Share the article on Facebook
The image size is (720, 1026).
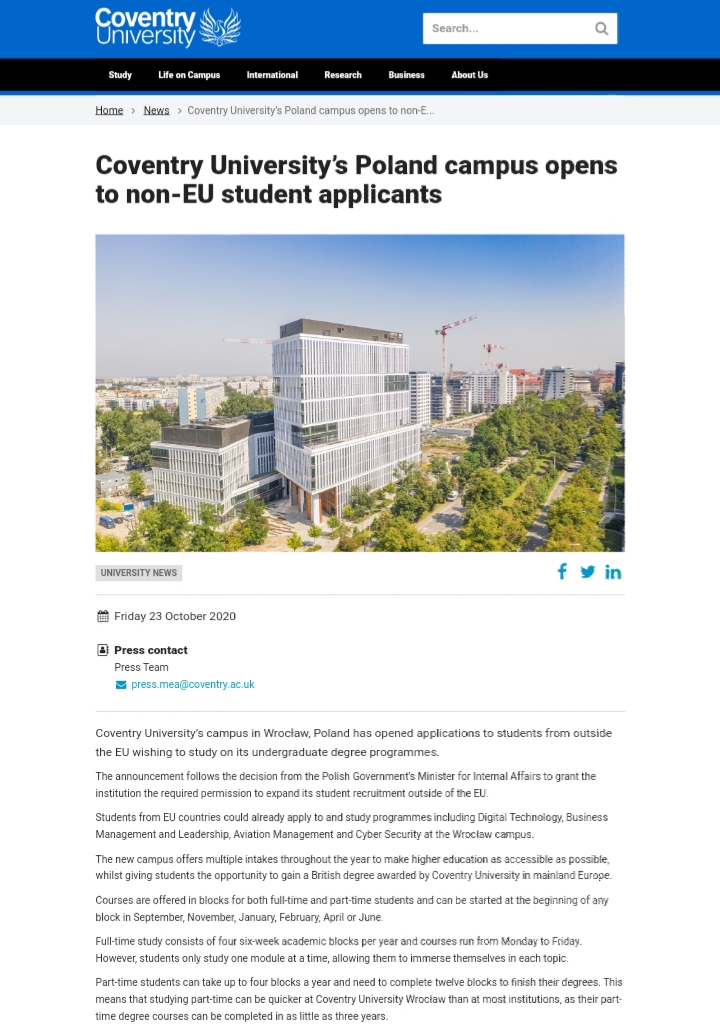[562, 571]
